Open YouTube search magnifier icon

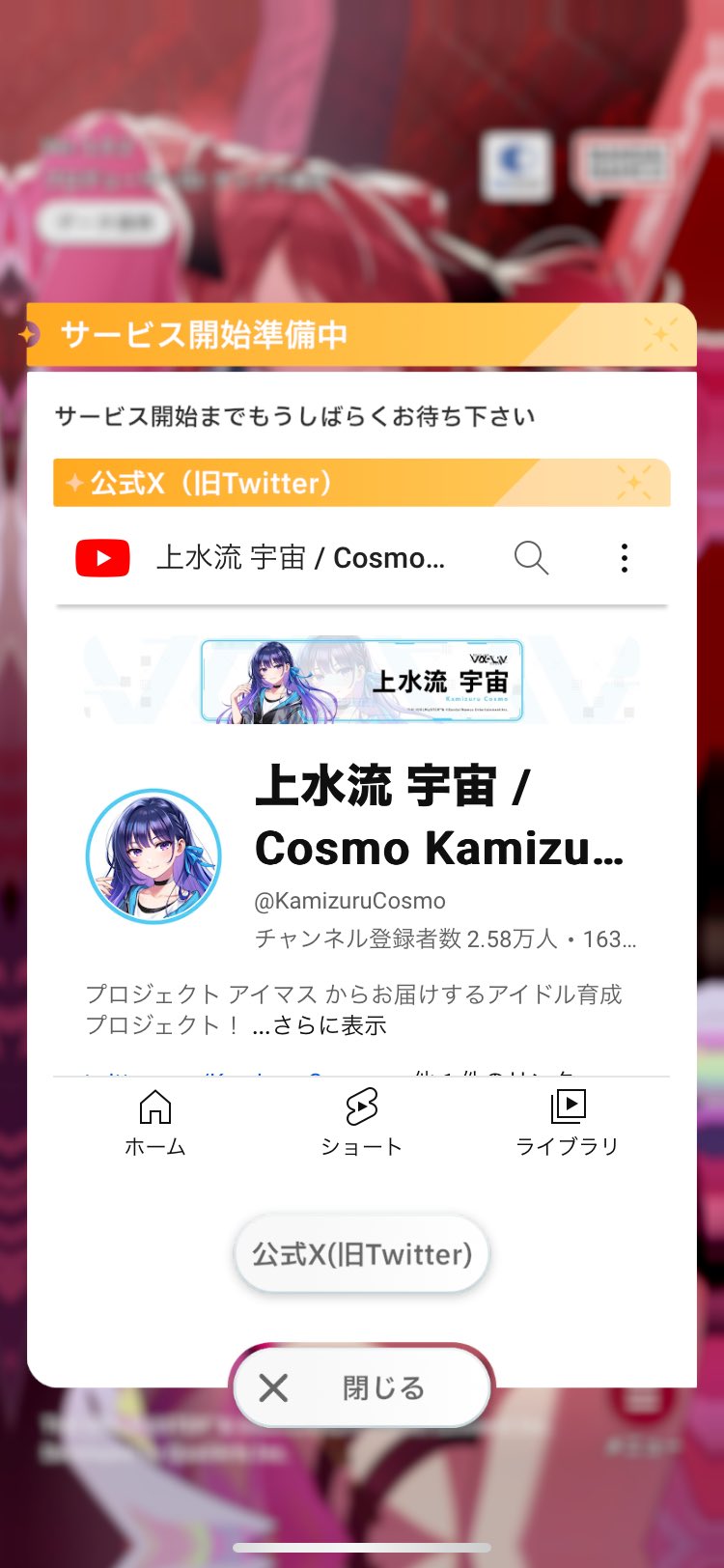[x=531, y=558]
